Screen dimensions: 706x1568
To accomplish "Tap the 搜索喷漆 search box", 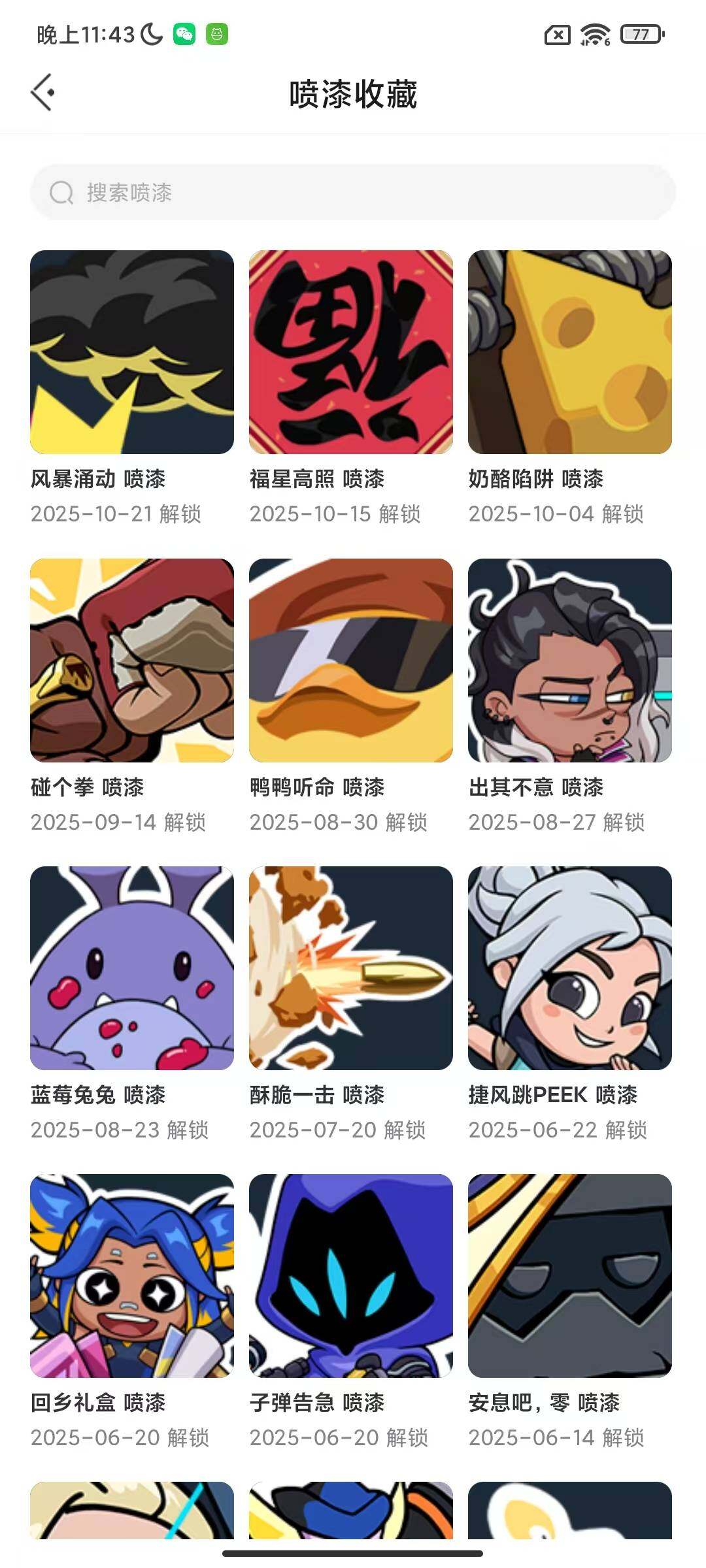I will 353,192.
